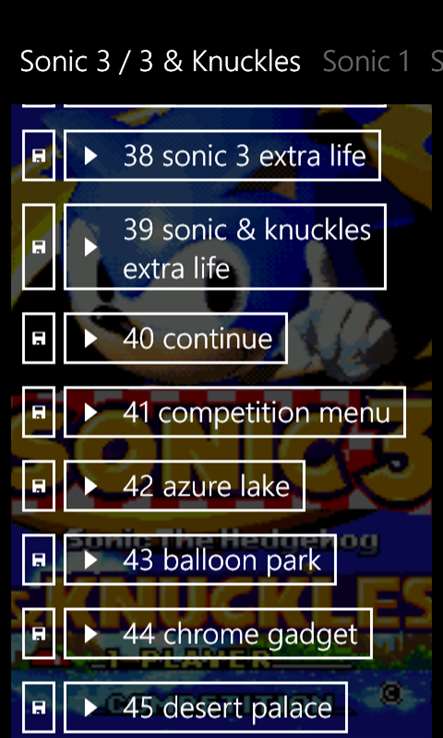
Task: Save the 44 chrome gadget sound
Action: click(x=39, y=634)
